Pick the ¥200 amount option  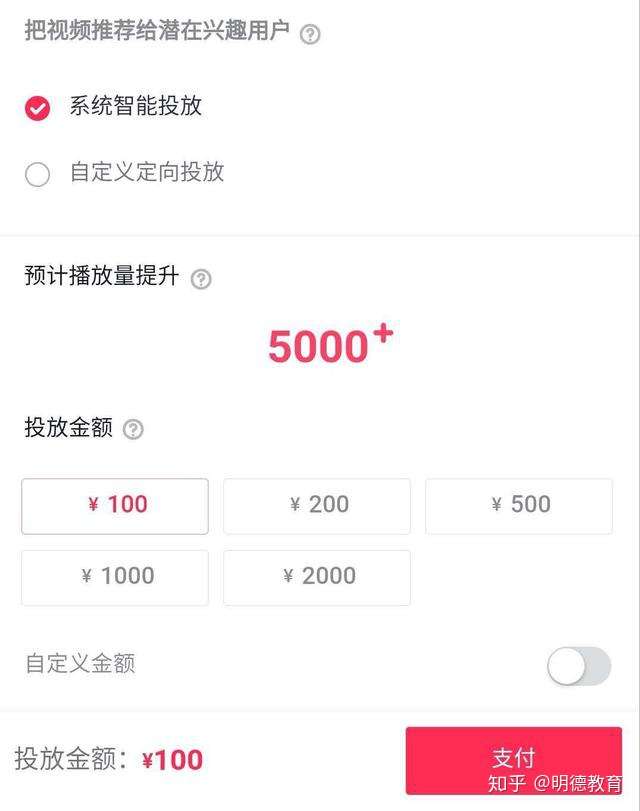317,506
